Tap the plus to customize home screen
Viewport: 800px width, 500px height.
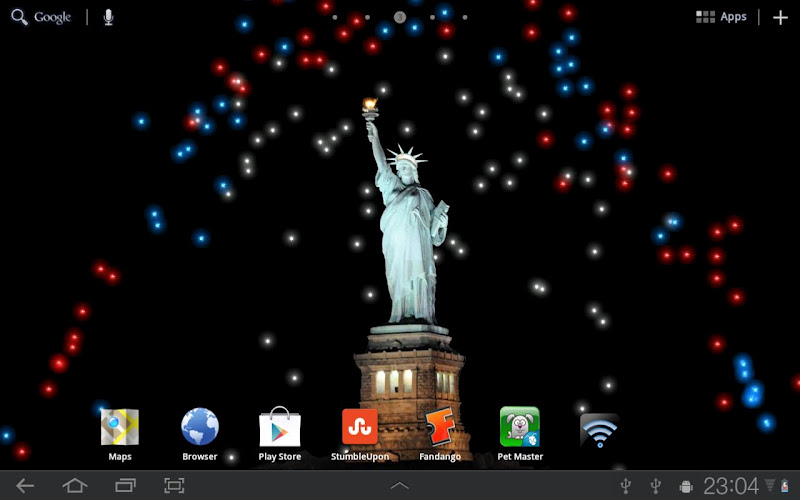tap(781, 17)
